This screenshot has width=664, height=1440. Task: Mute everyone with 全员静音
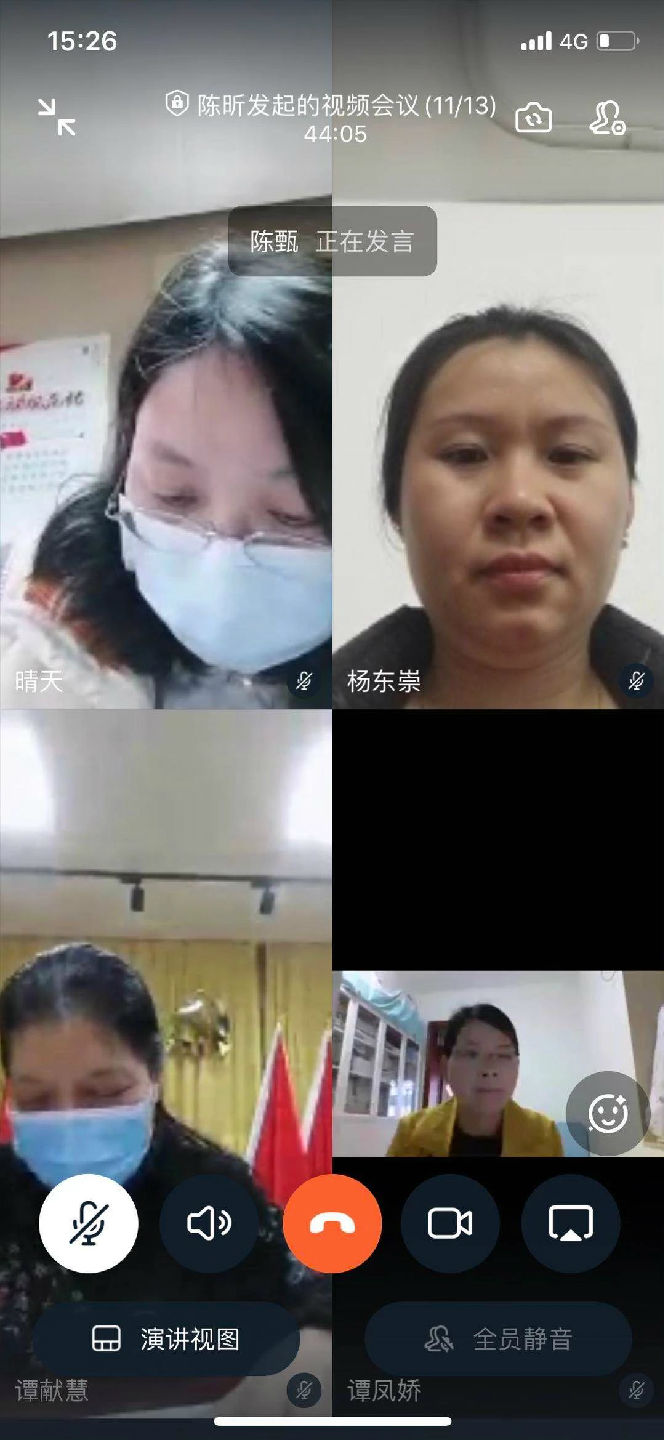pyautogui.click(x=498, y=1339)
